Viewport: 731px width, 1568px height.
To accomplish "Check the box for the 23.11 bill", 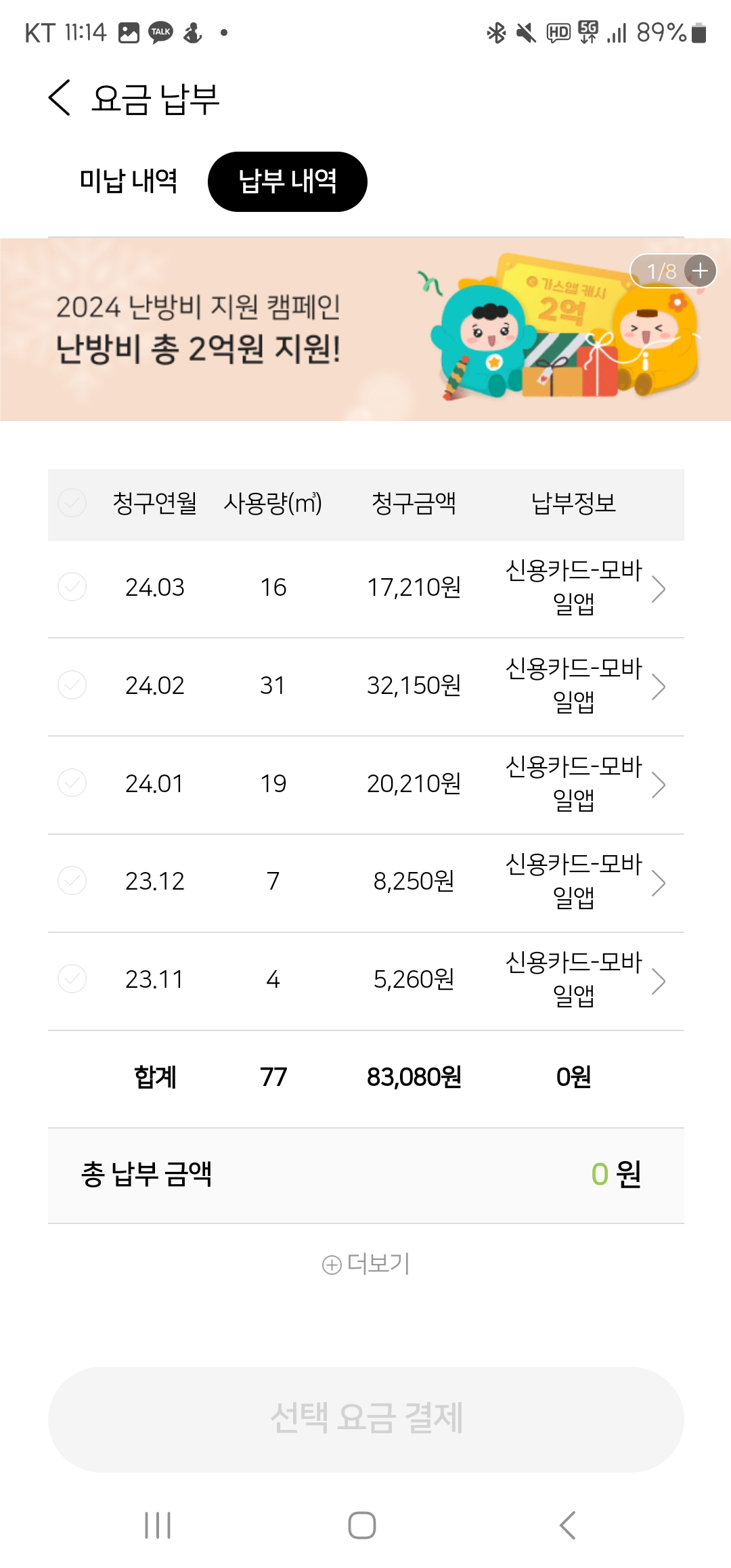I will (x=72, y=979).
